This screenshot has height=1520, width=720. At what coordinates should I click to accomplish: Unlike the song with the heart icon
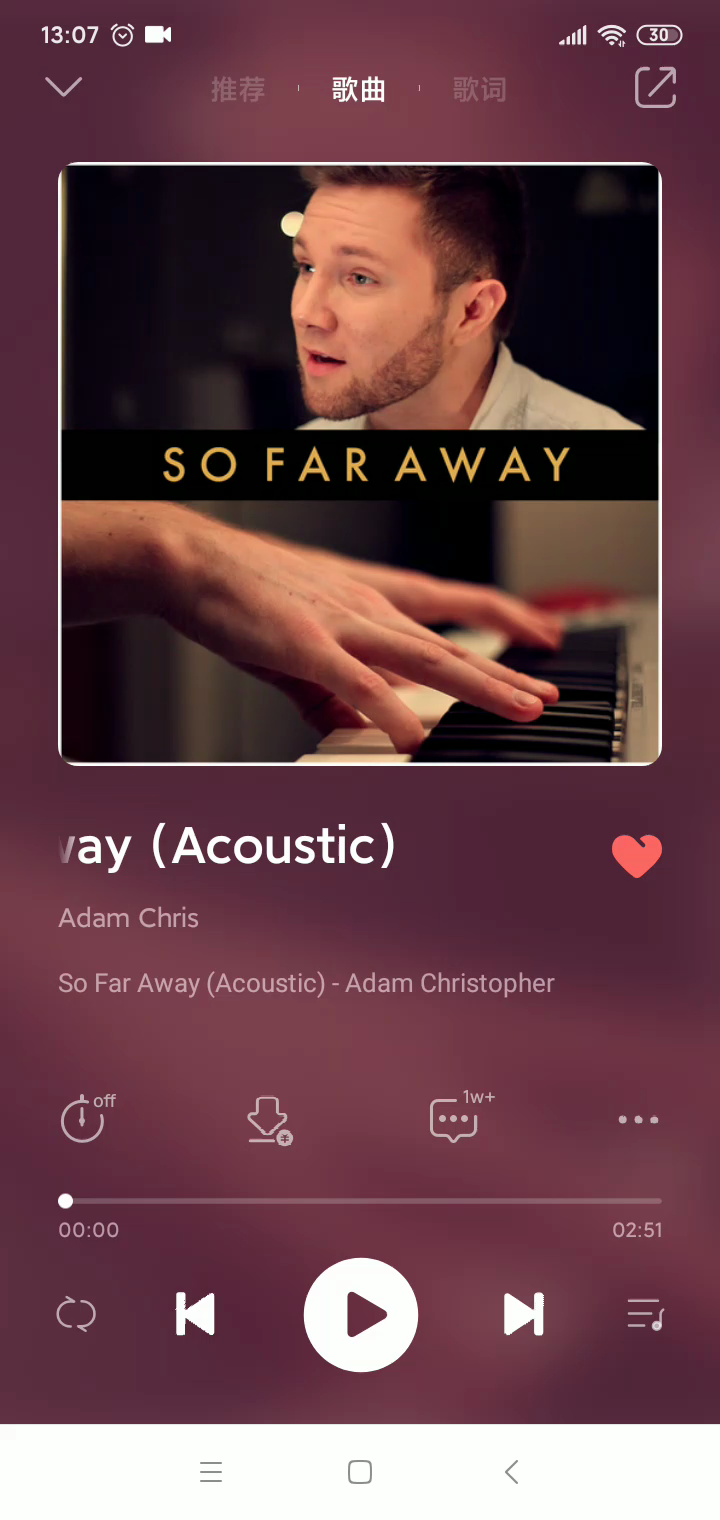(636, 856)
